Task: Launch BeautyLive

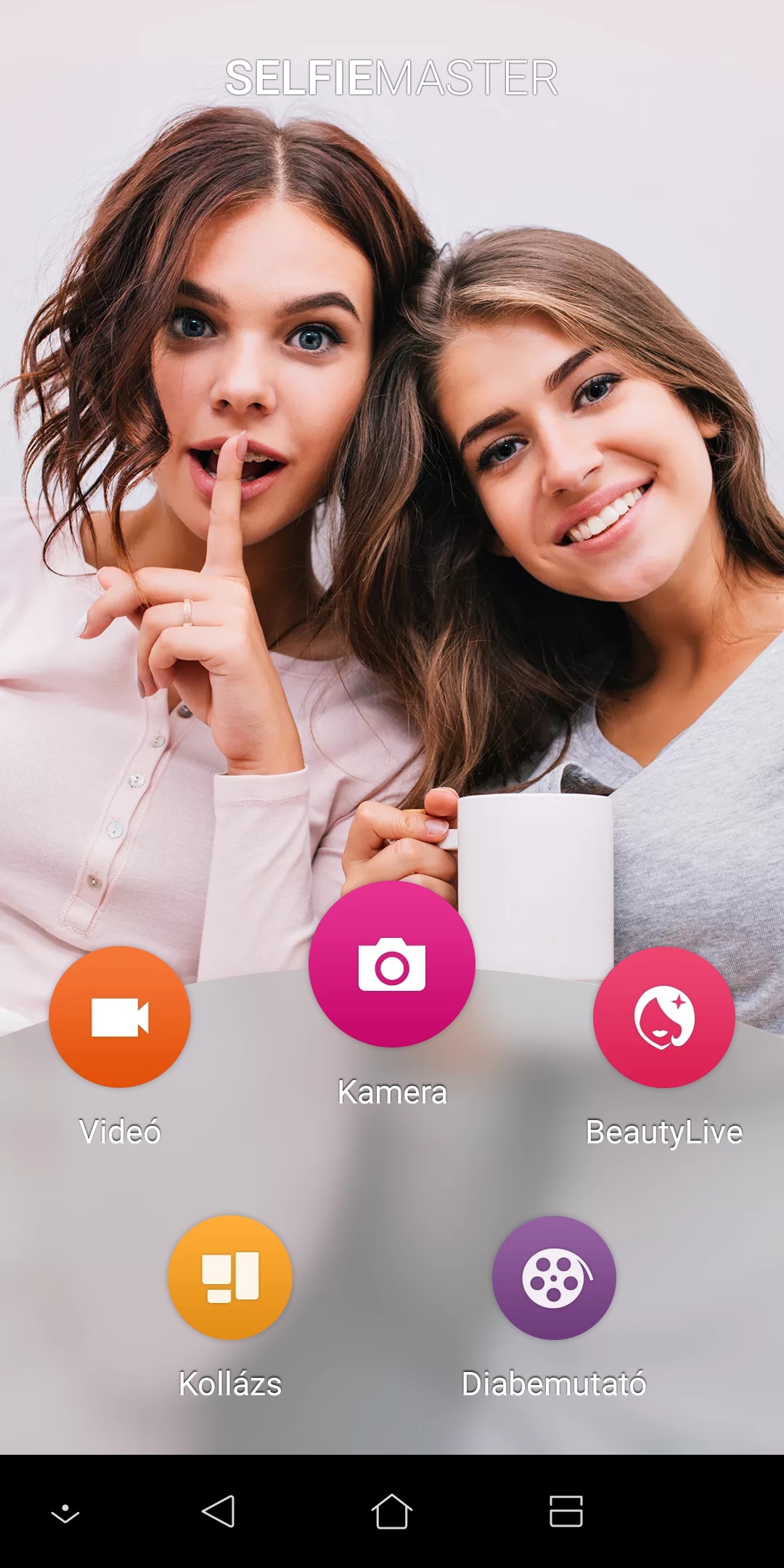Action: pyautogui.click(x=663, y=1016)
